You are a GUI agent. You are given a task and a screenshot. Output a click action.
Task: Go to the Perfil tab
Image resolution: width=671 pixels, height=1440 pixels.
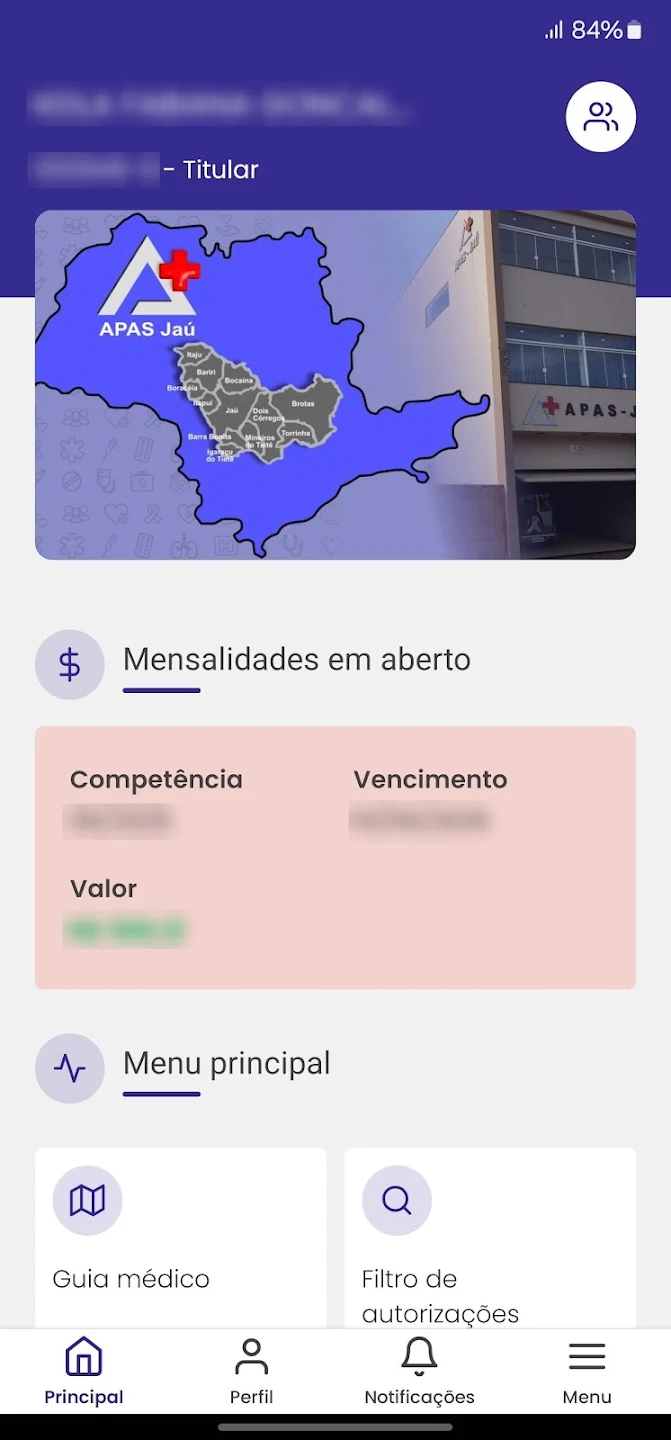click(251, 1371)
